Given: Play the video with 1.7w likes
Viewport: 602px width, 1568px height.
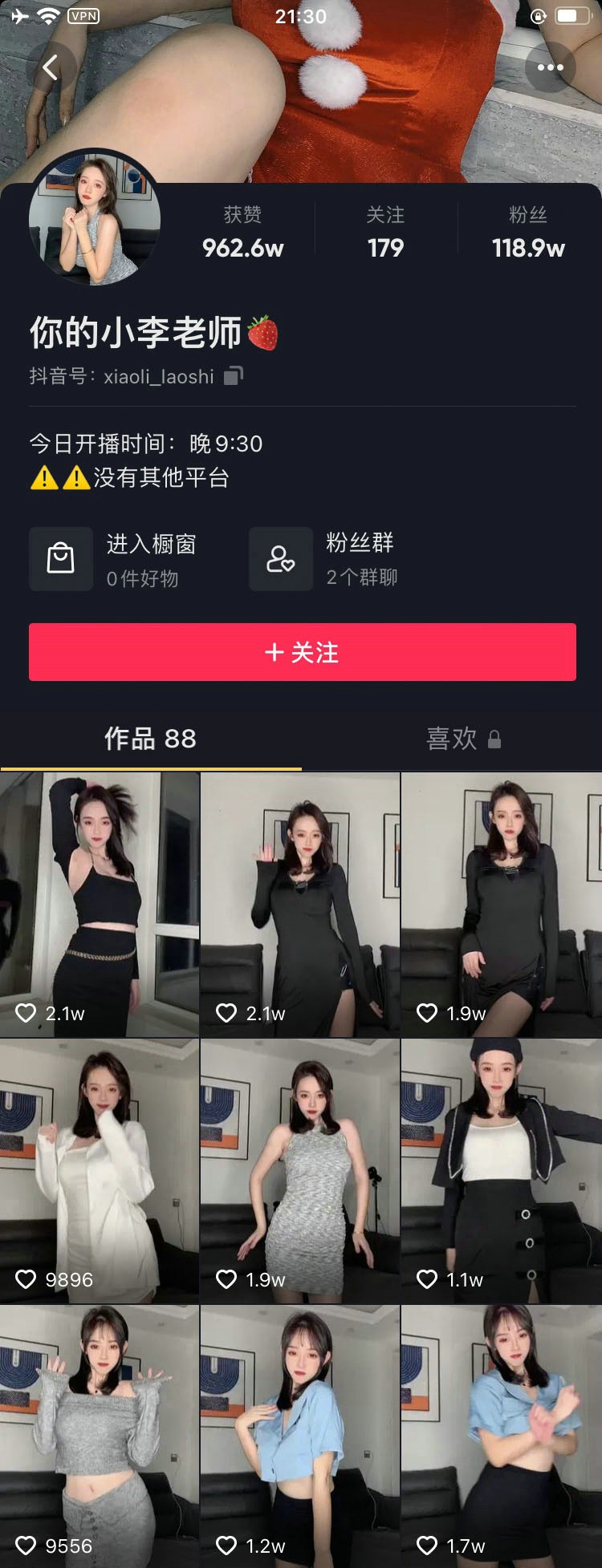Looking at the screenshot, I should (501, 1436).
